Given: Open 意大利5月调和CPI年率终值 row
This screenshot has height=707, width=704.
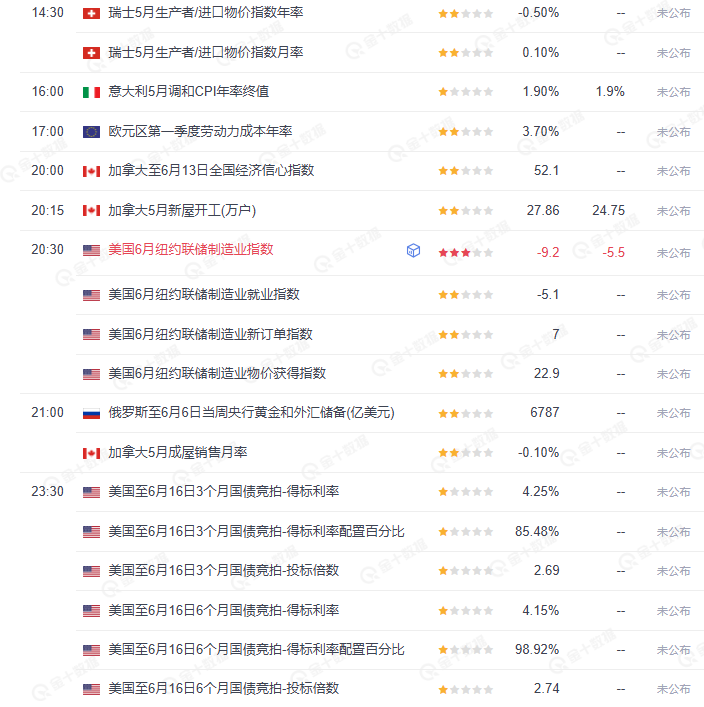Looking at the screenshot, I should pos(188,92).
